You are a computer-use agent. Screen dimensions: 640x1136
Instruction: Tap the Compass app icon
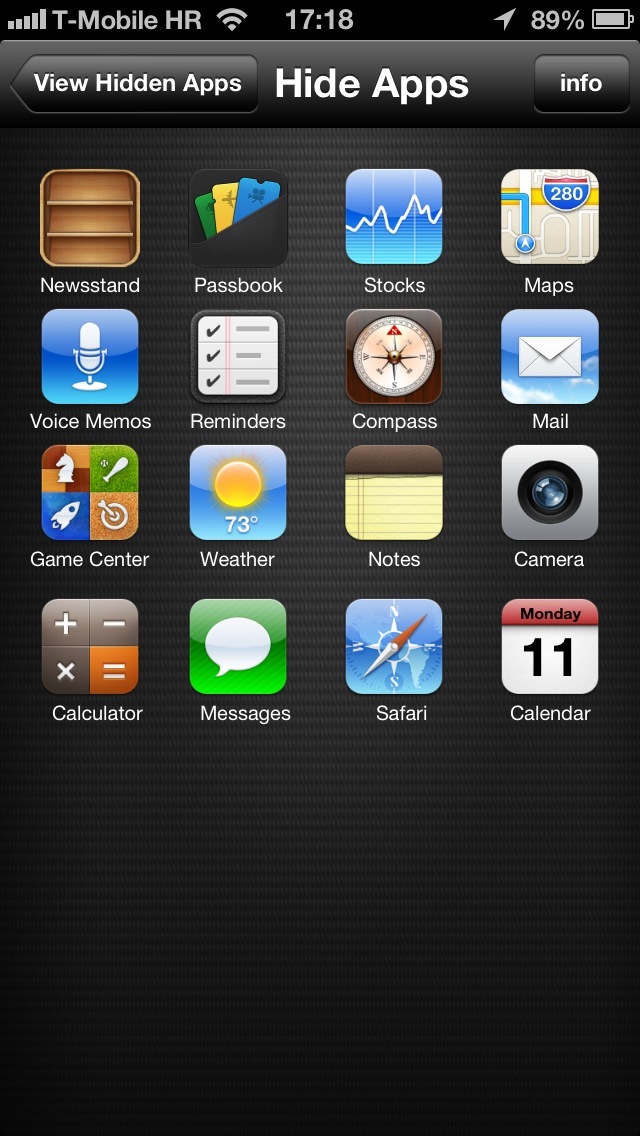(x=394, y=356)
